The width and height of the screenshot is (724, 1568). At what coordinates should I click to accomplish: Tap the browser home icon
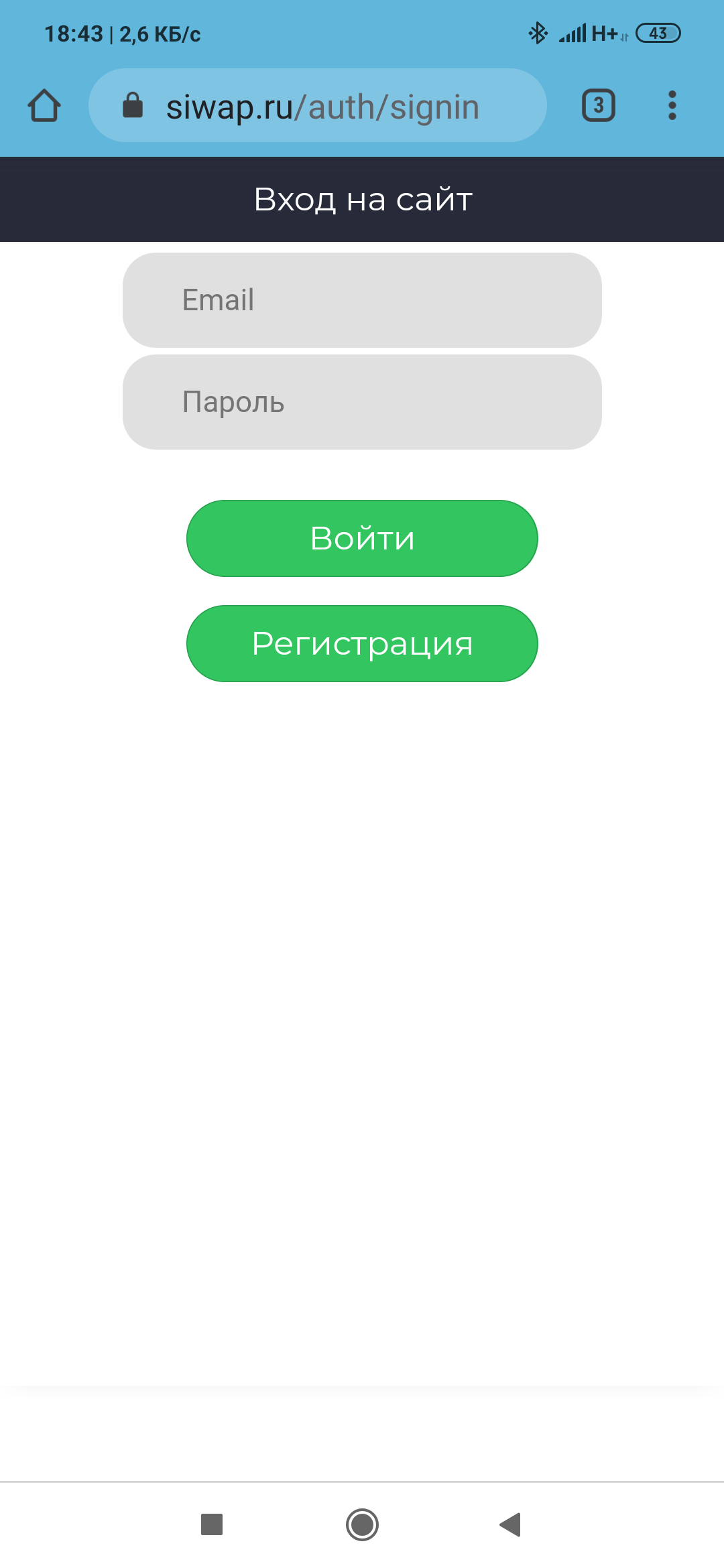tap(44, 106)
